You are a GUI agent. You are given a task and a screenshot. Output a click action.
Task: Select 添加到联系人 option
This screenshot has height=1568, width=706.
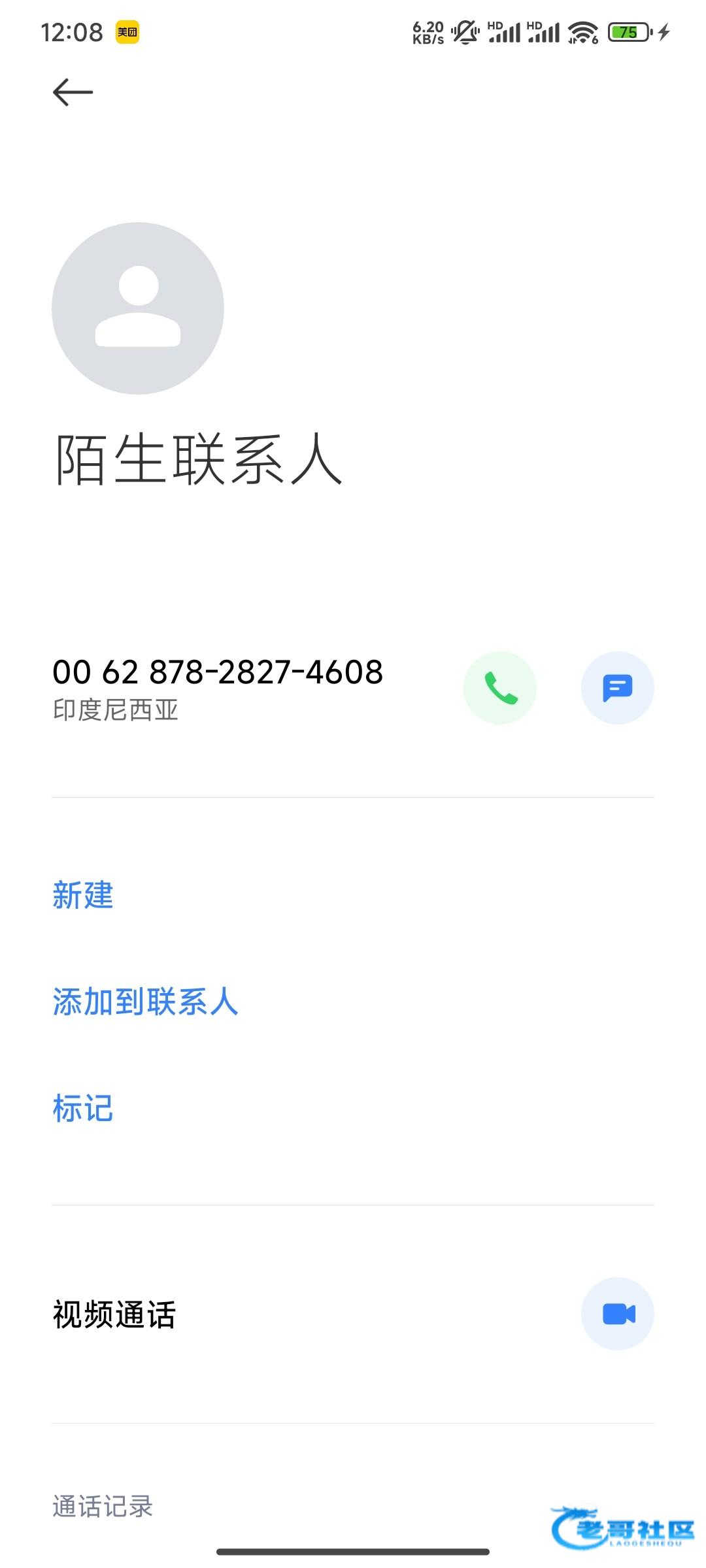coord(145,1002)
